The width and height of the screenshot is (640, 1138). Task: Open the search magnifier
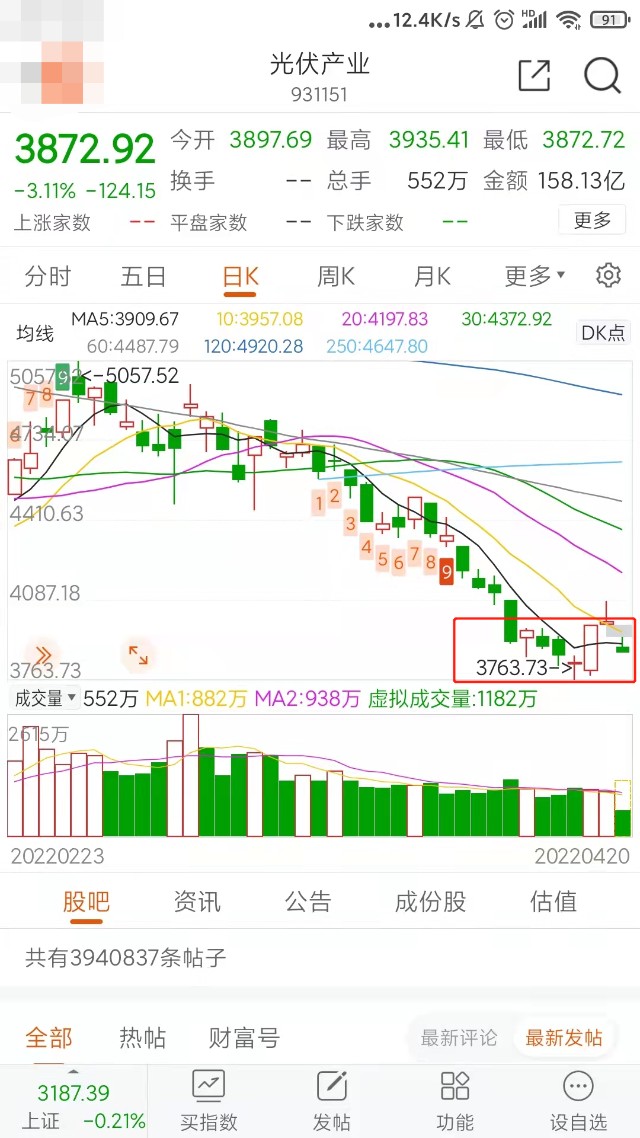click(602, 75)
